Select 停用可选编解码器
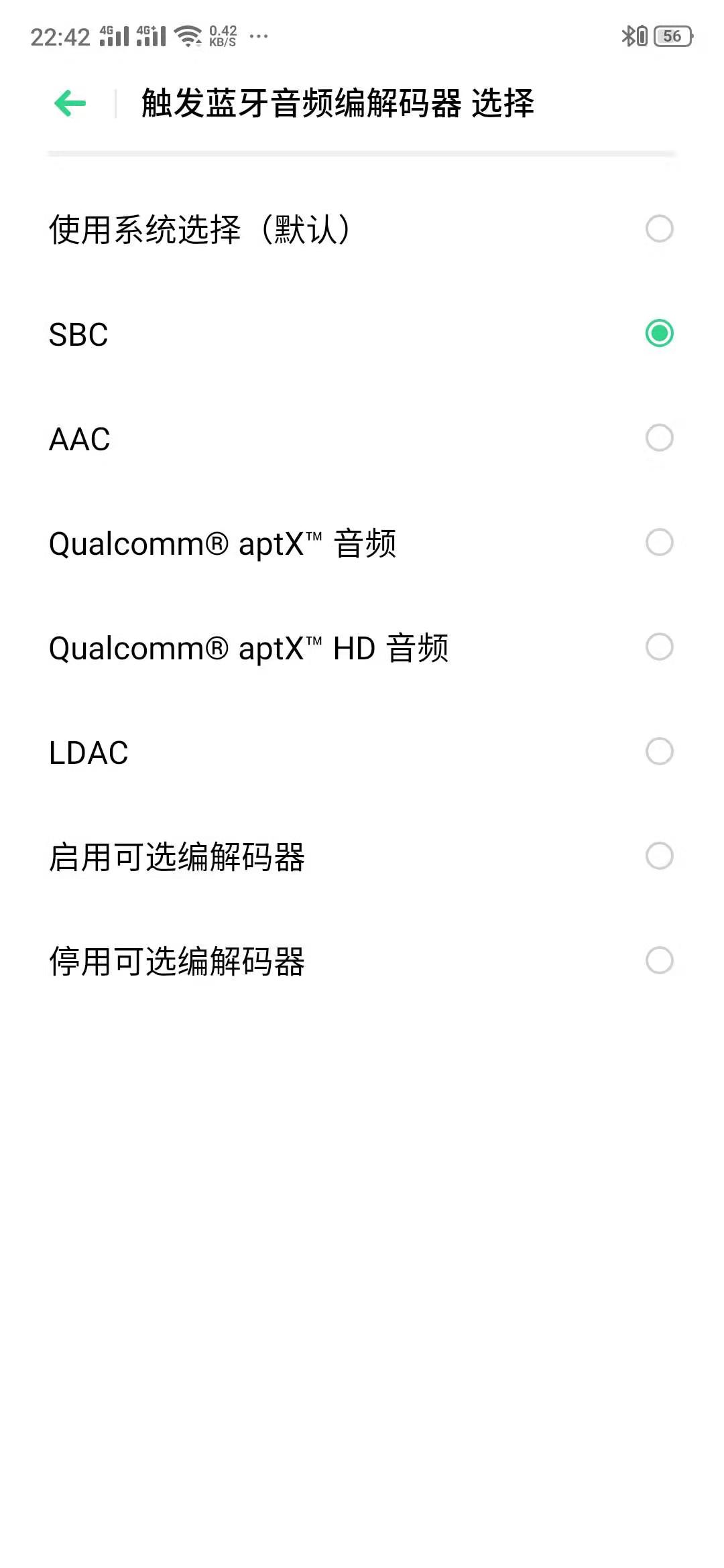 [x=362, y=961]
